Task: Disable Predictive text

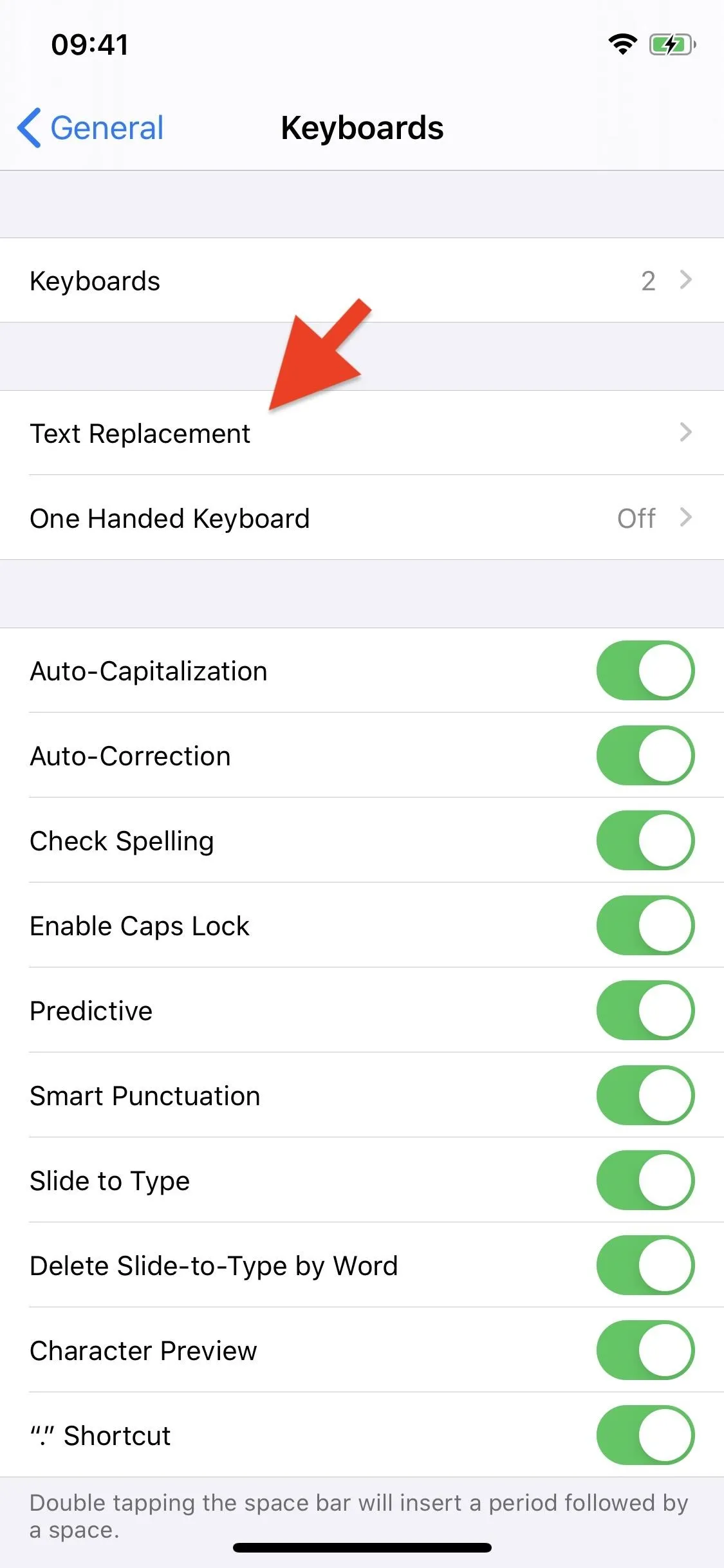Action: coord(645,1011)
